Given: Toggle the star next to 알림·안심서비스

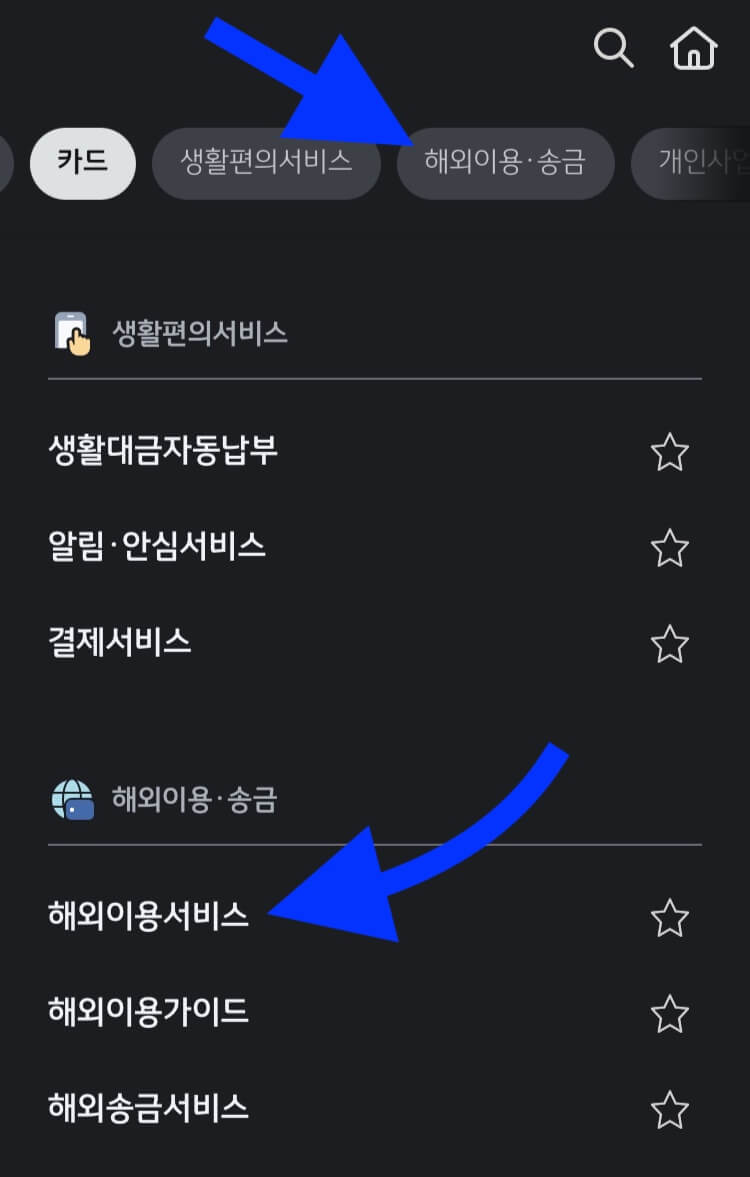Looking at the screenshot, I should tap(672, 547).
